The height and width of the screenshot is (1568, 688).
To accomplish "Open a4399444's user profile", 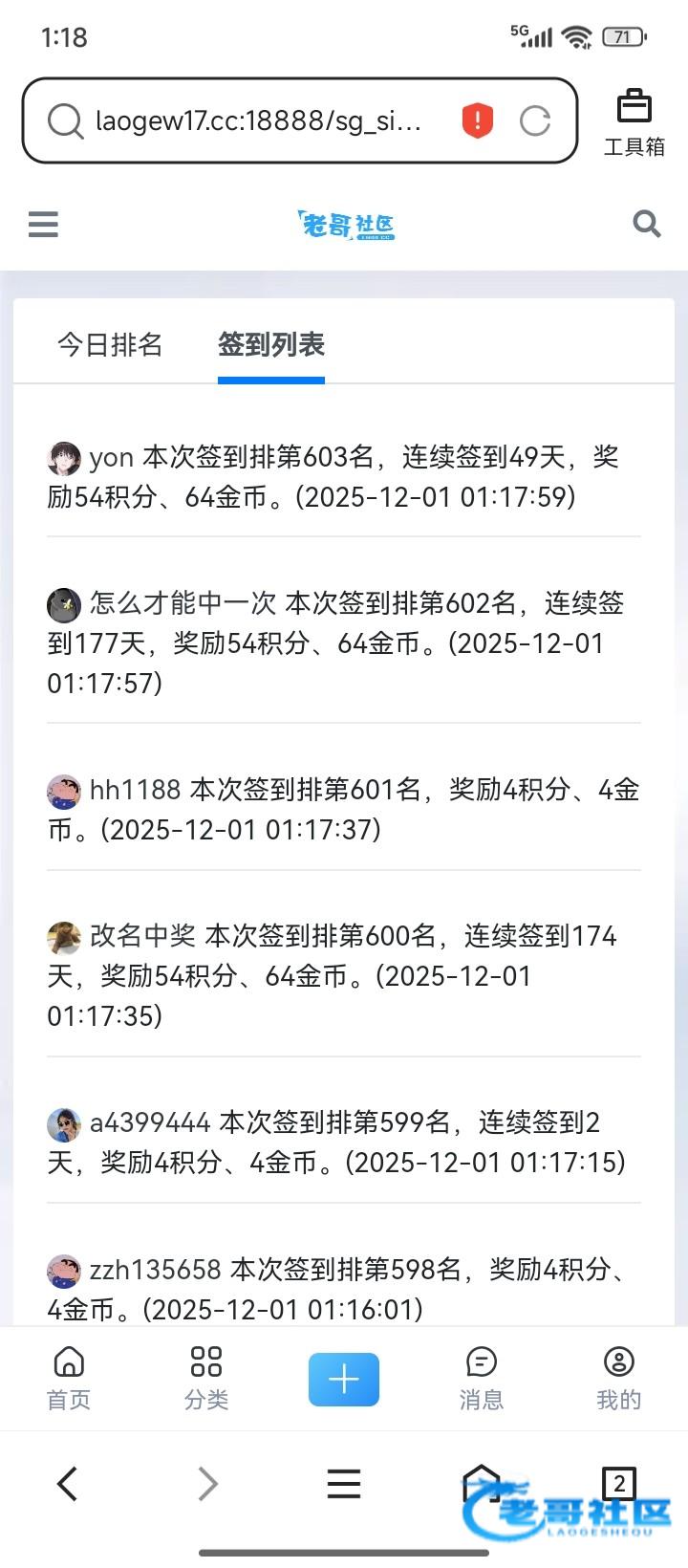I will [x=149, y=1122].
